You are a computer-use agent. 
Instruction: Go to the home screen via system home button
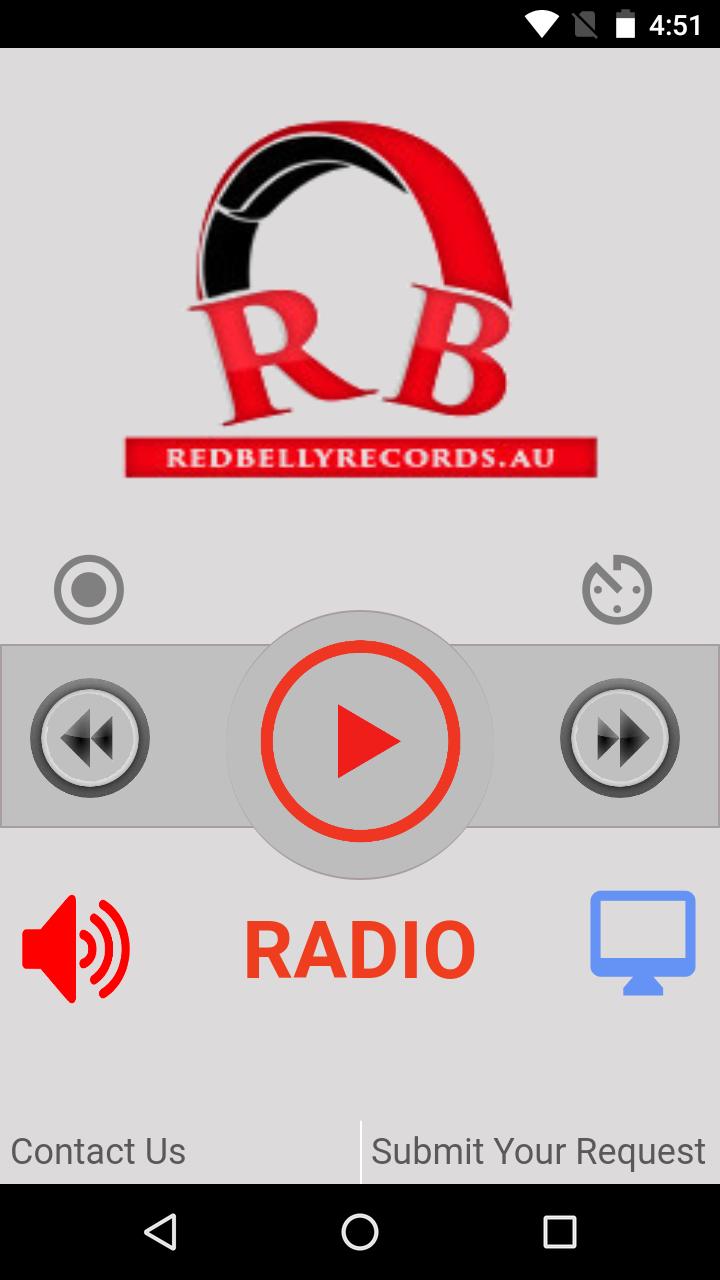(x=360, y=1232)
